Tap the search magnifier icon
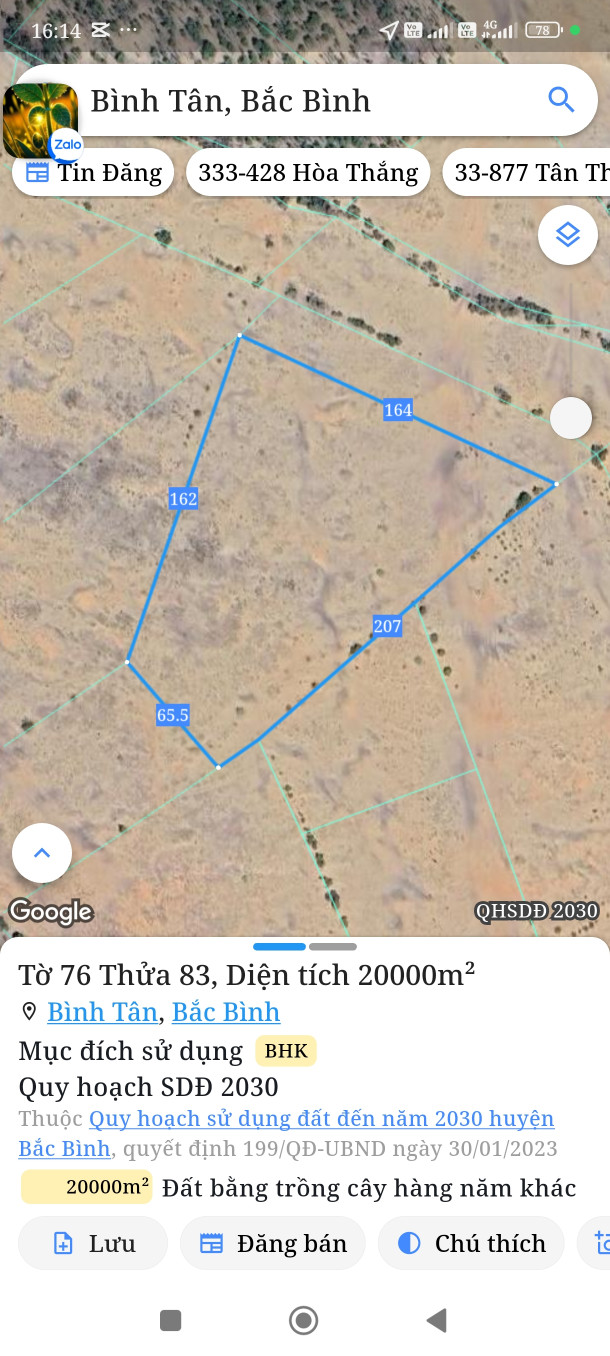The width and height of the screenshot is (610, 1356). tap(561, 100)
